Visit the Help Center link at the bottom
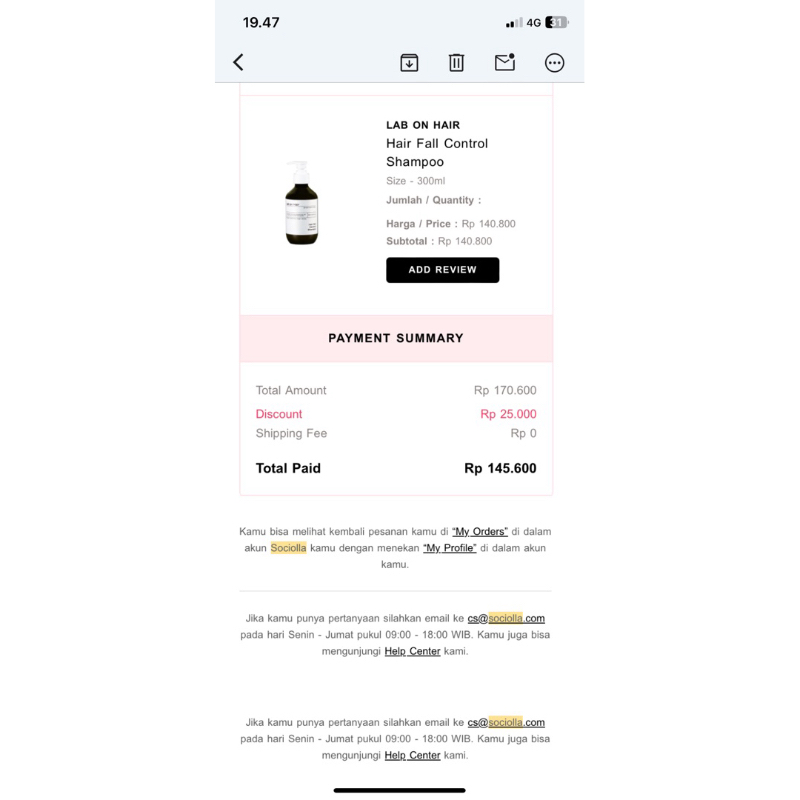The width and height of the screenshot is (800, 800). [x=412, y=755]
